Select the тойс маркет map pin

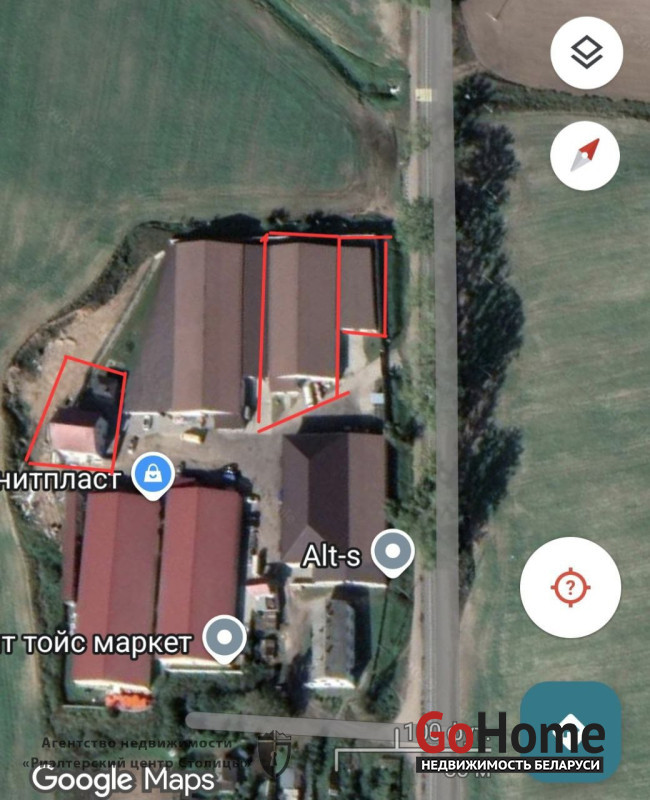coord(224,639)
